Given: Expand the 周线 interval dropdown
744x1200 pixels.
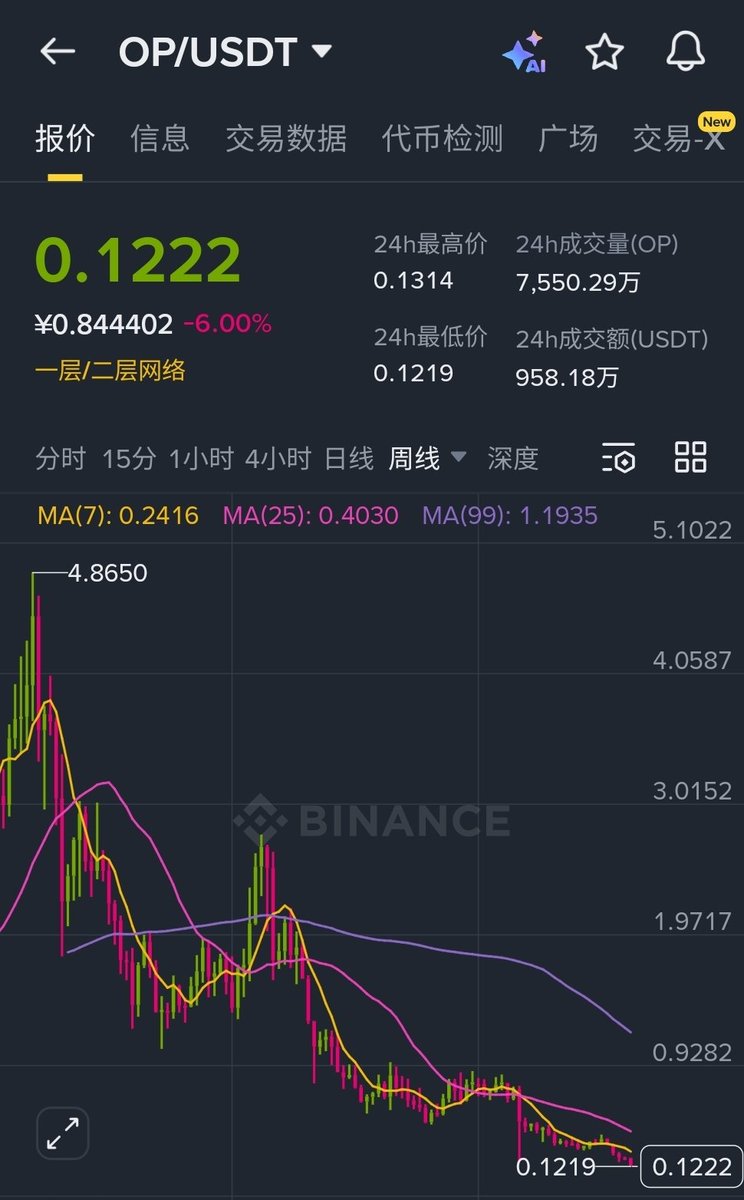Looking at the screenshot, I should coord(427,459).
